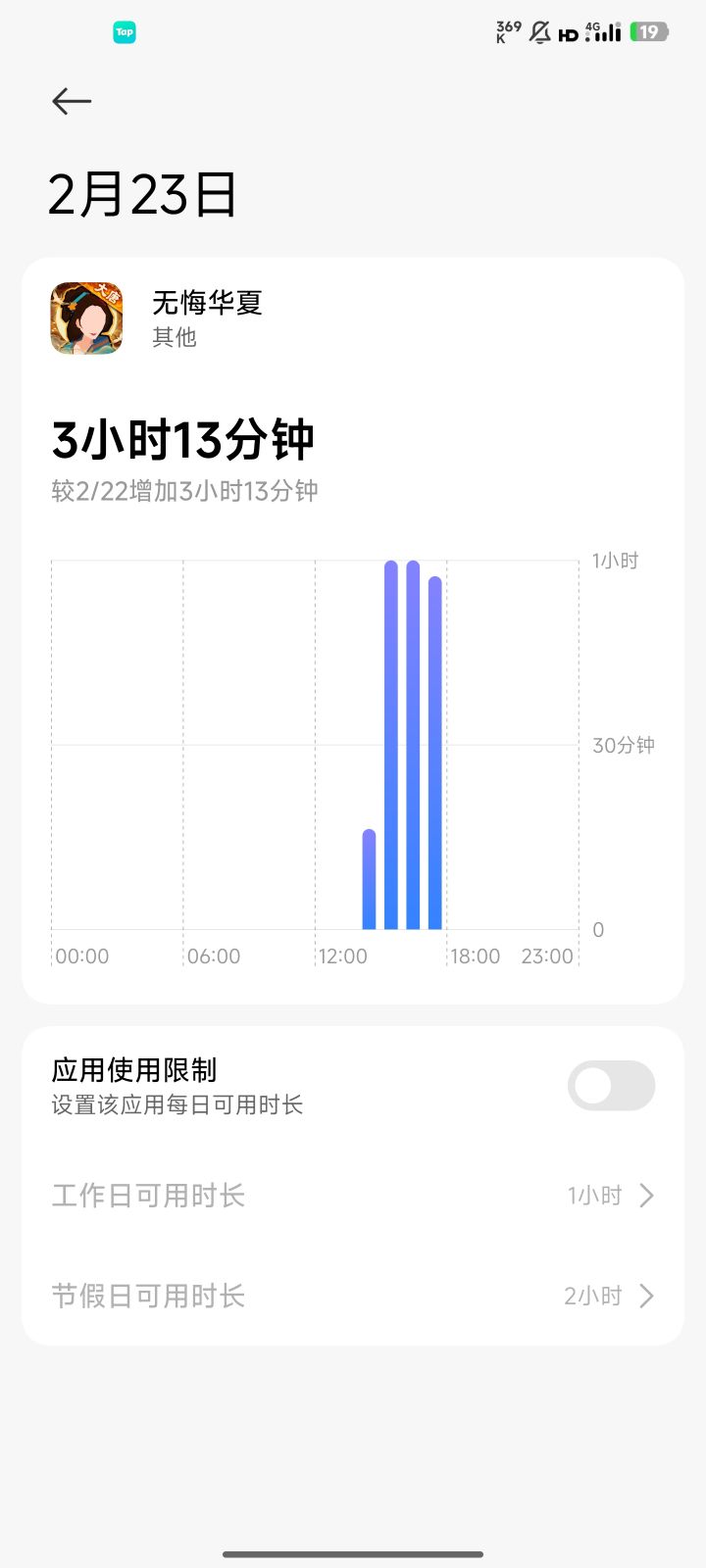
Task: Tap the HD volte indicator icon
Action: click(x=567, y=32)
